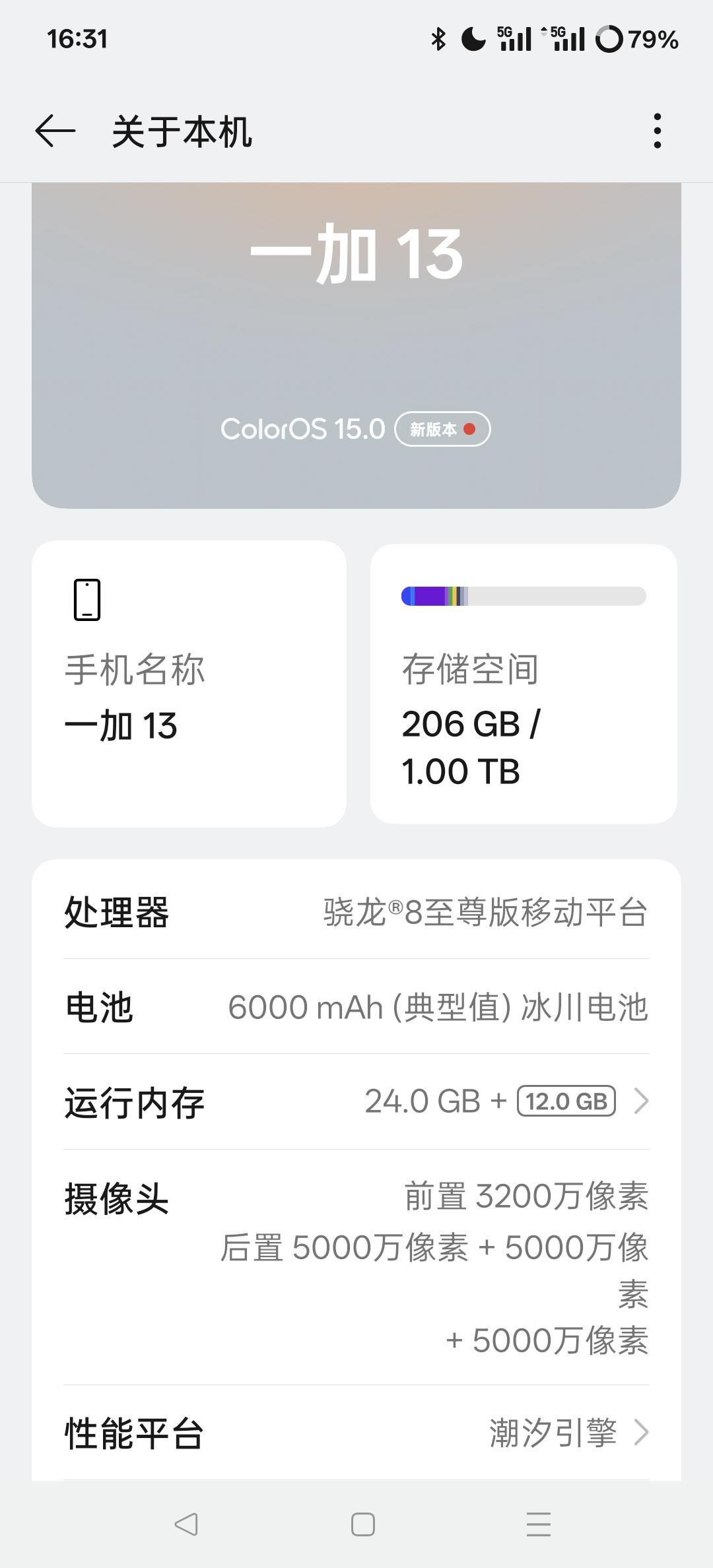
Task: Open the 存储空间 storage card
Action: [525, 683]
